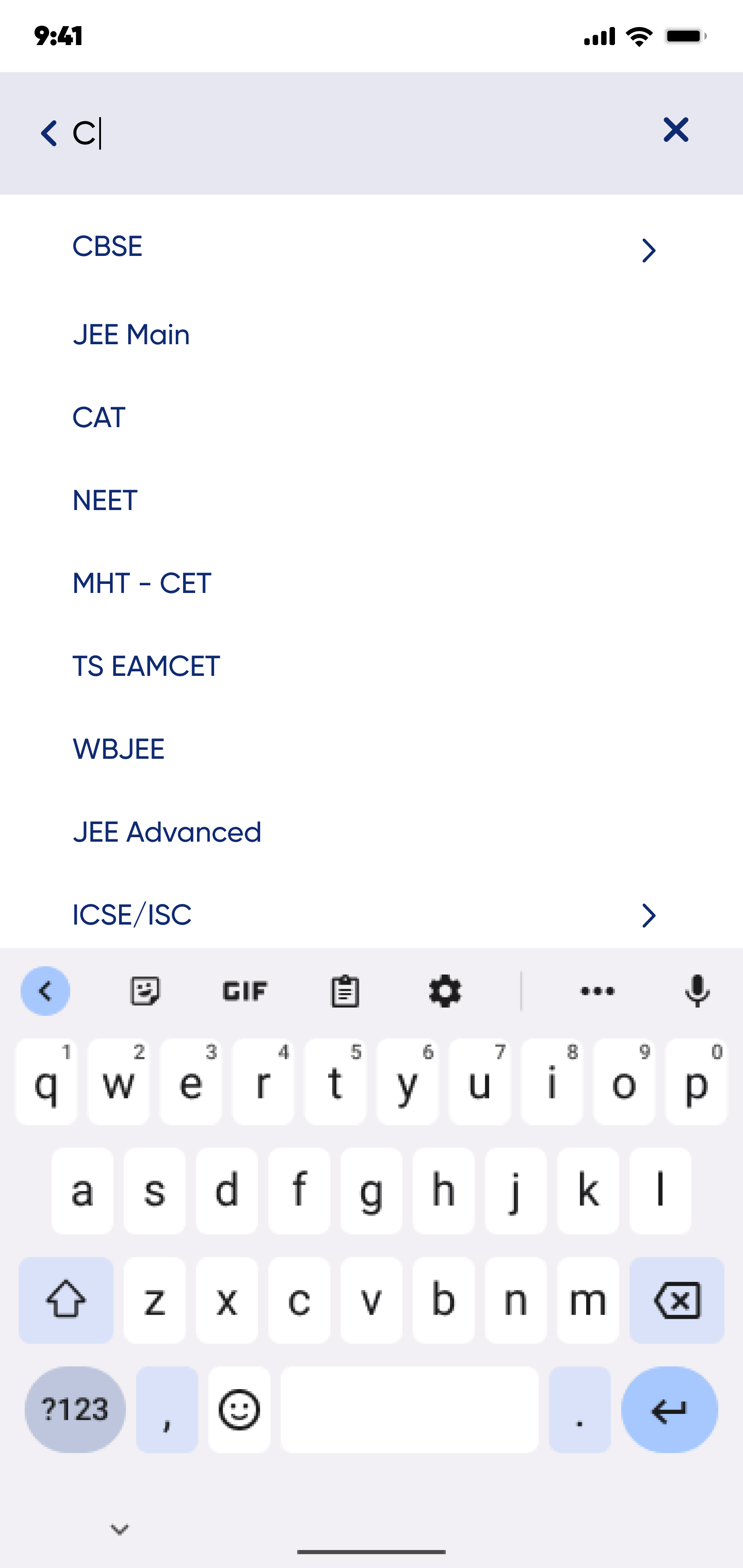Tap the keyboard enter key
The width and height of the screenshot is (743, 1568).
click(x=670, y=1410)
